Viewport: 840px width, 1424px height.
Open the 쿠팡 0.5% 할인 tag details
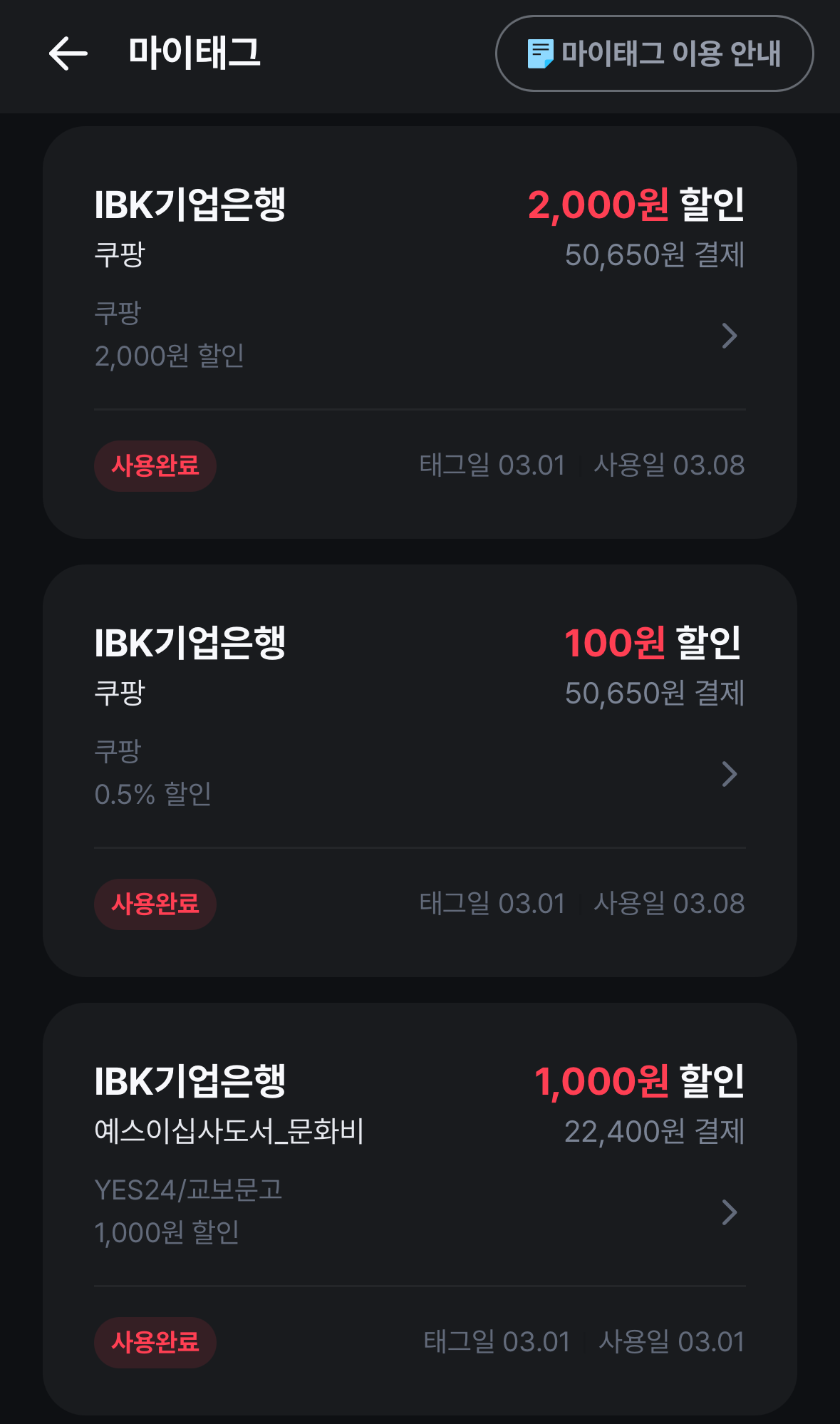[x=728, y=774]
